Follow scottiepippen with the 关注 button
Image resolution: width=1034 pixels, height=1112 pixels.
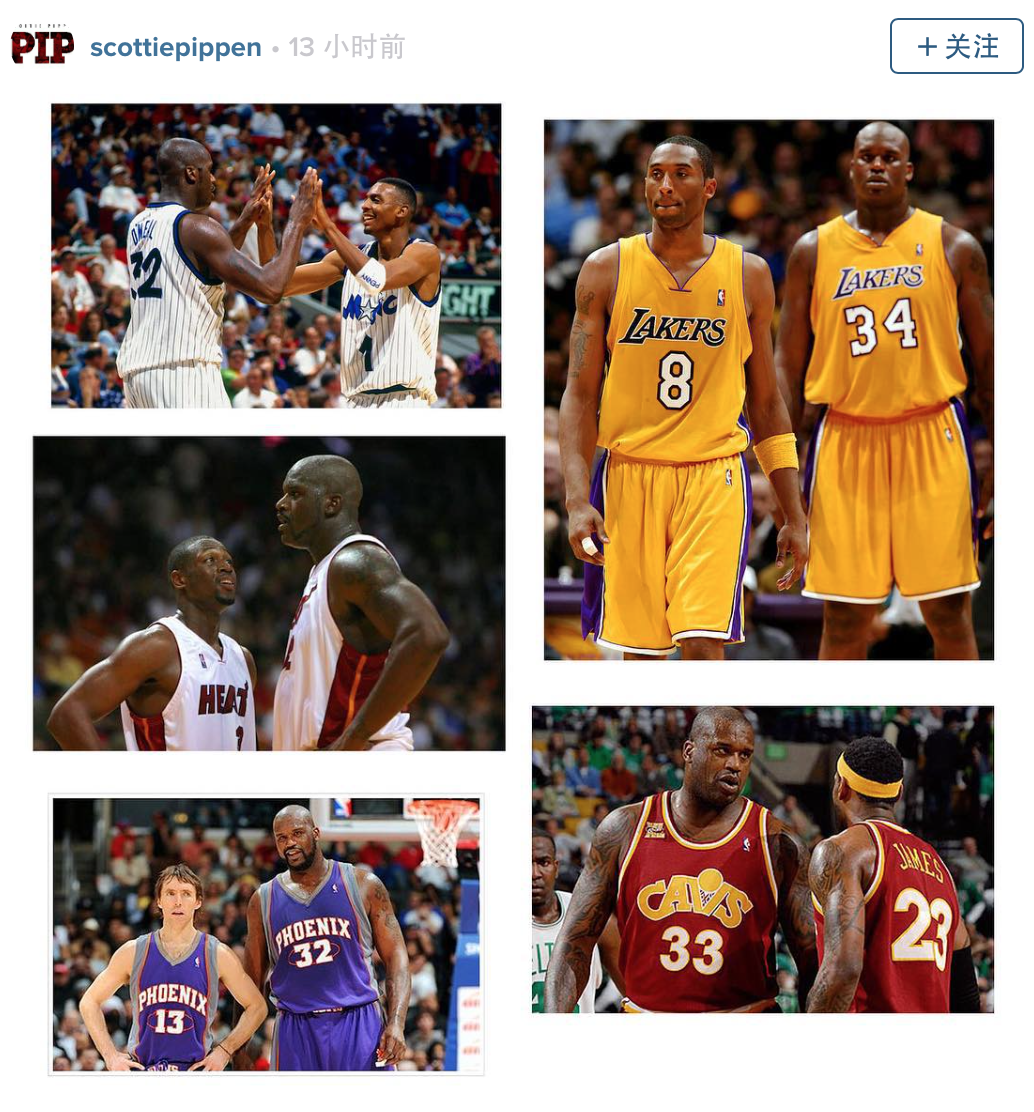(956, 46)
